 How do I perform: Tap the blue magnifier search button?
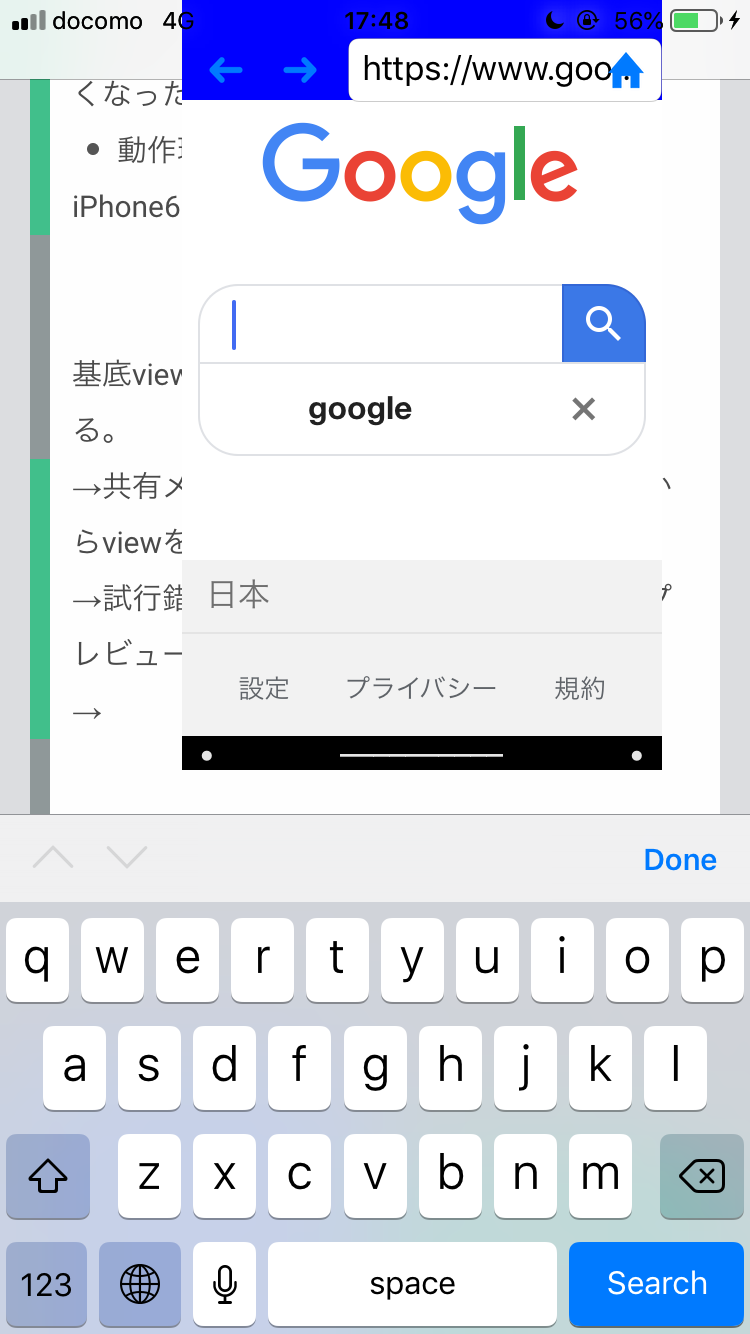pyautogui.click(x=603, y=324)
